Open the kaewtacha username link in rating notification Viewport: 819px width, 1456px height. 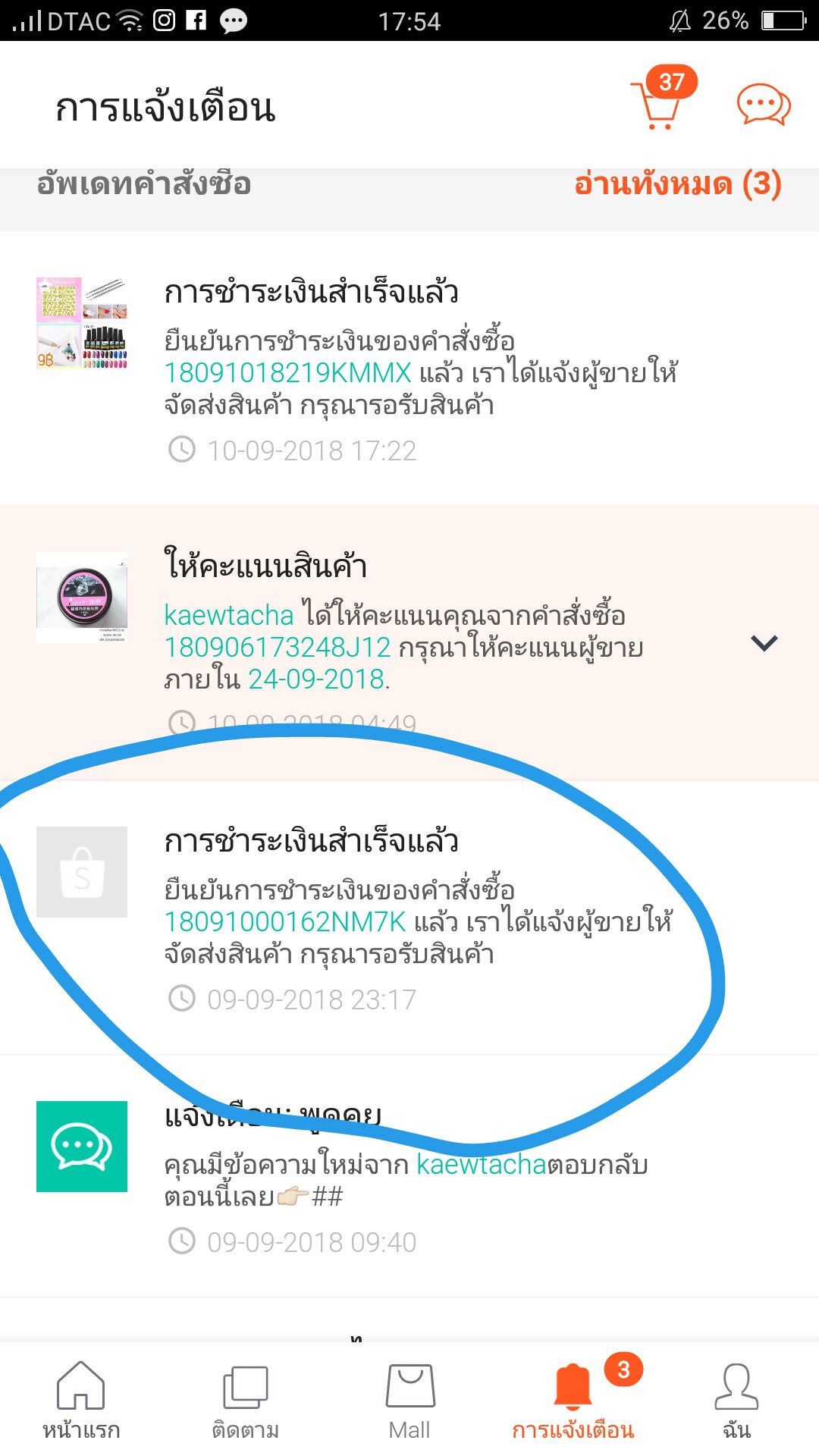[228, 615]
